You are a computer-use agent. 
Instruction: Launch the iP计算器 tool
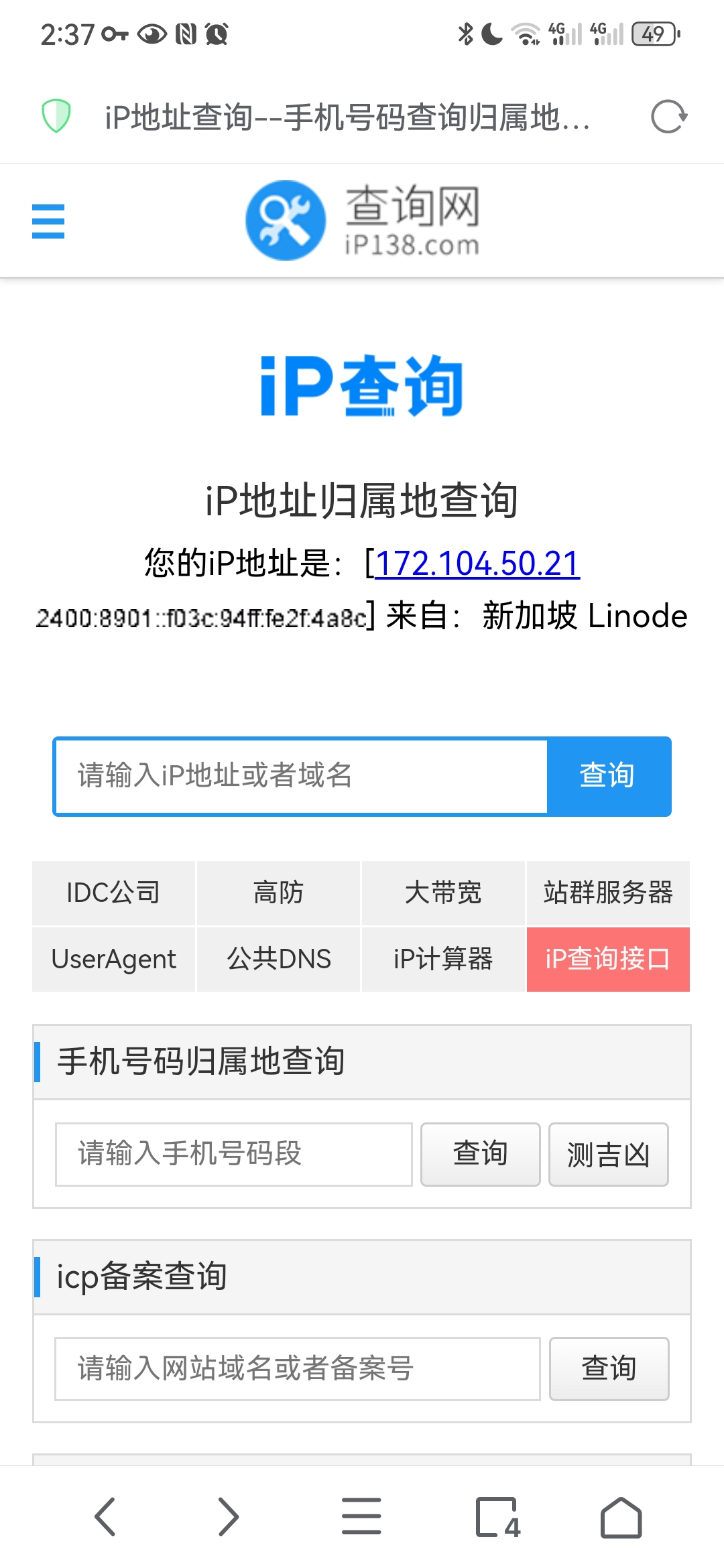(443, 959)
